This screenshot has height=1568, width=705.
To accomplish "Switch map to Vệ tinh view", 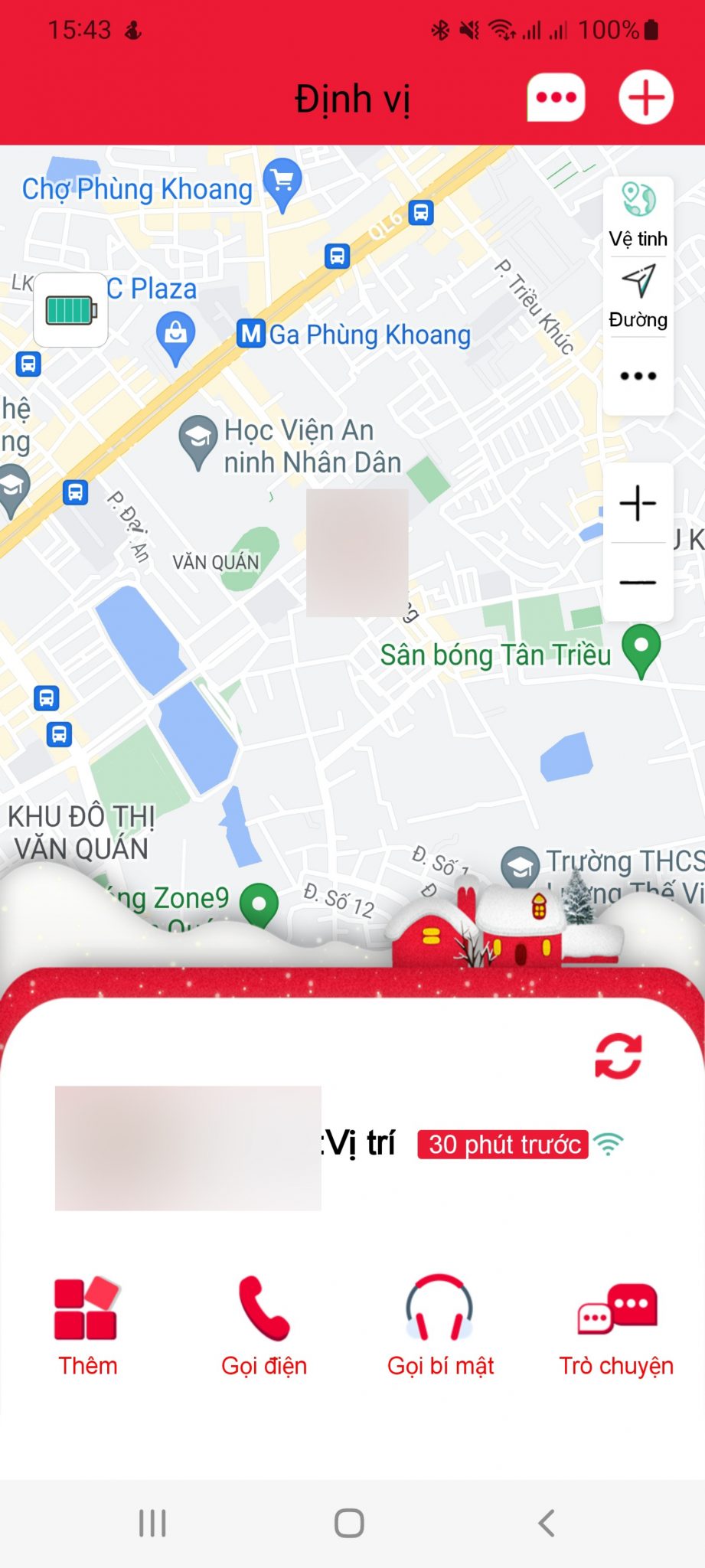I will [638, 216].
